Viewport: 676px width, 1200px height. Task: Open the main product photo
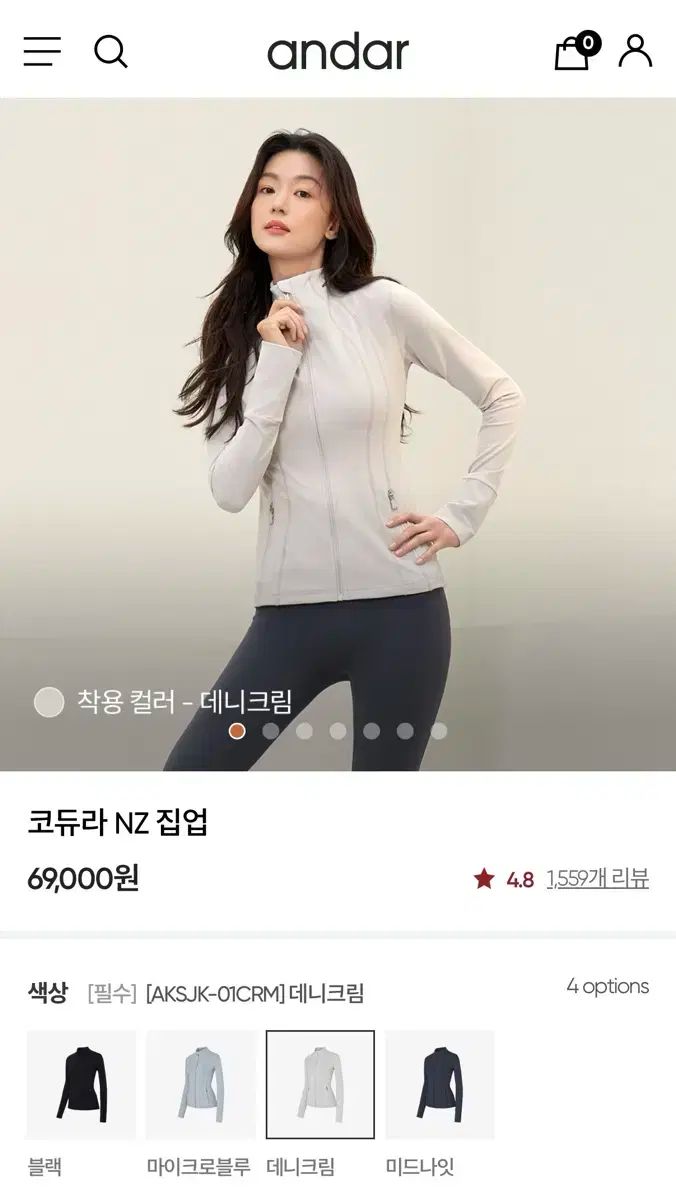(338, 400)
